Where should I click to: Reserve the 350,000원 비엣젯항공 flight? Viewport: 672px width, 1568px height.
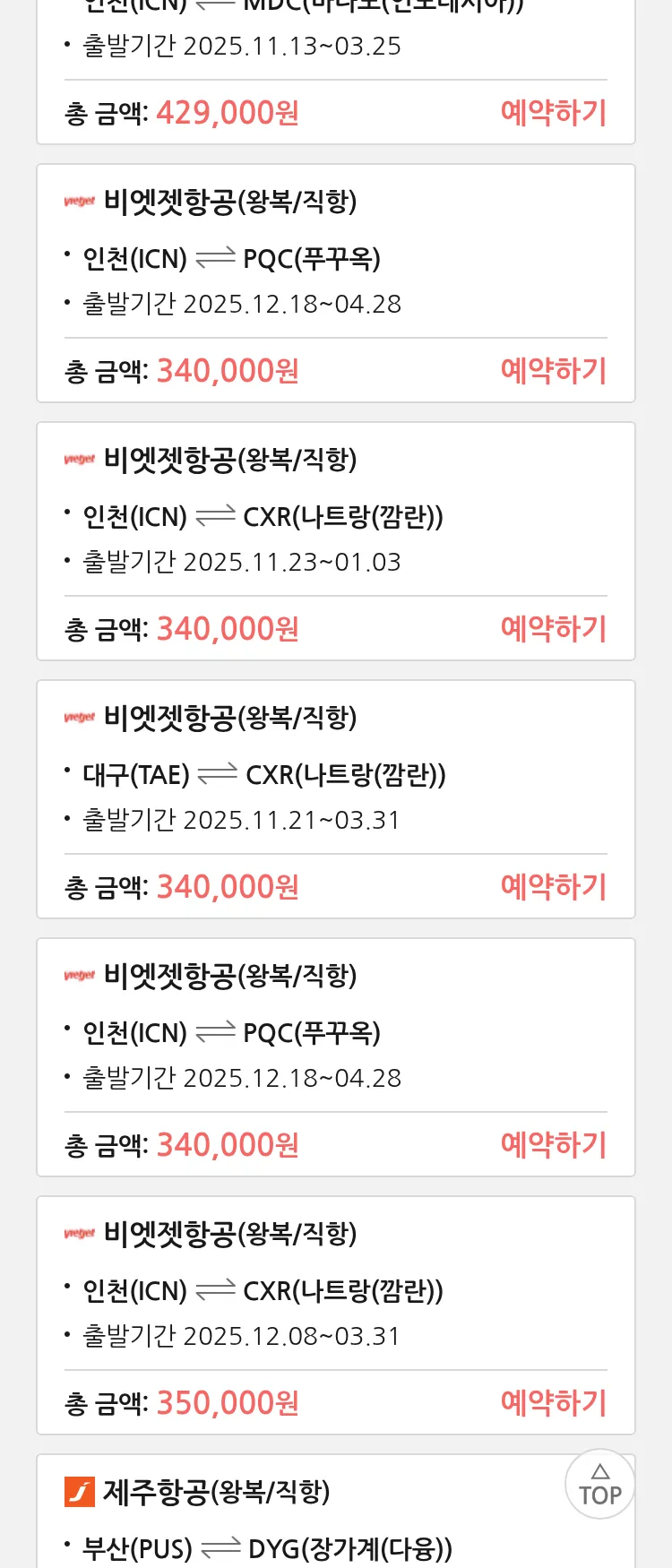click(553, 1403)
